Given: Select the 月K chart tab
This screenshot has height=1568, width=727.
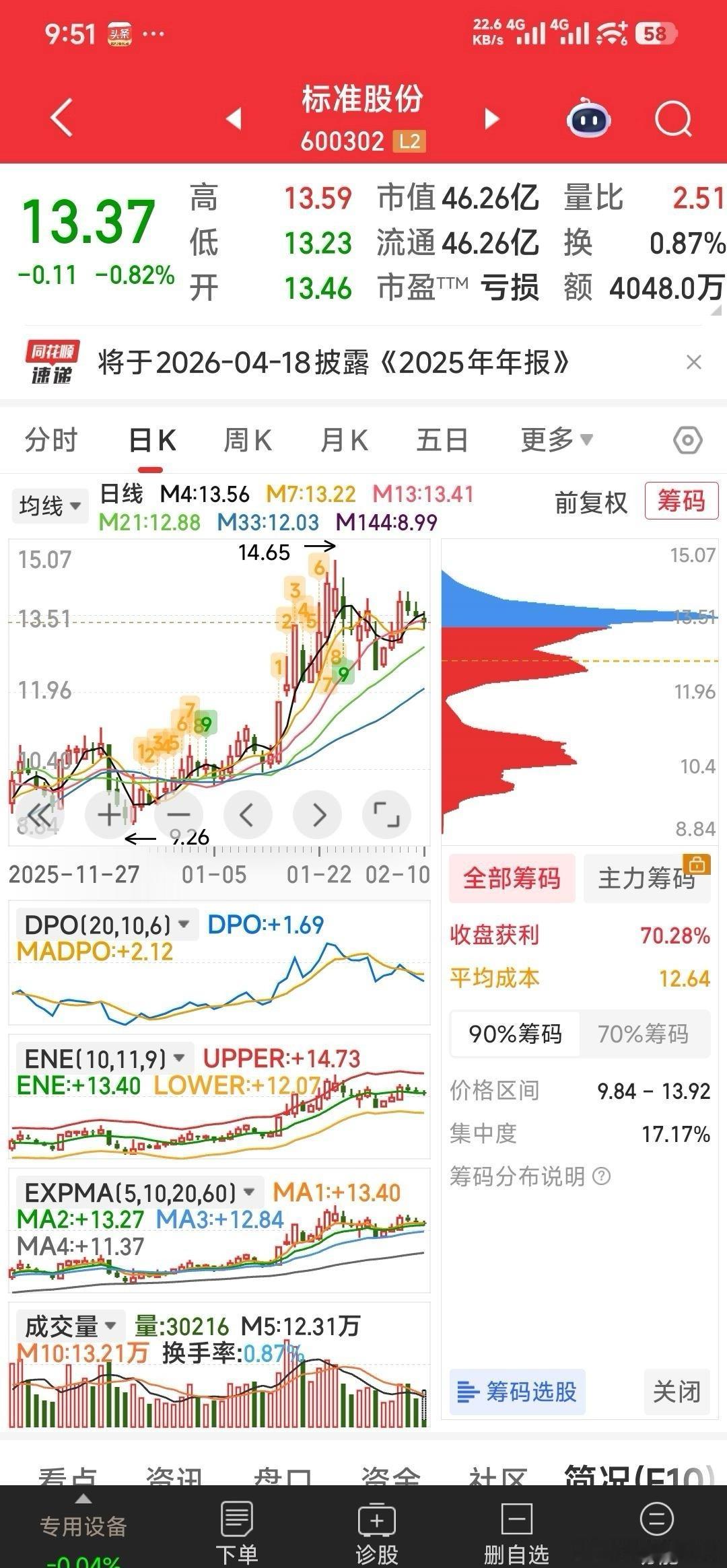Looking at the screenshot, I should 344,441.
